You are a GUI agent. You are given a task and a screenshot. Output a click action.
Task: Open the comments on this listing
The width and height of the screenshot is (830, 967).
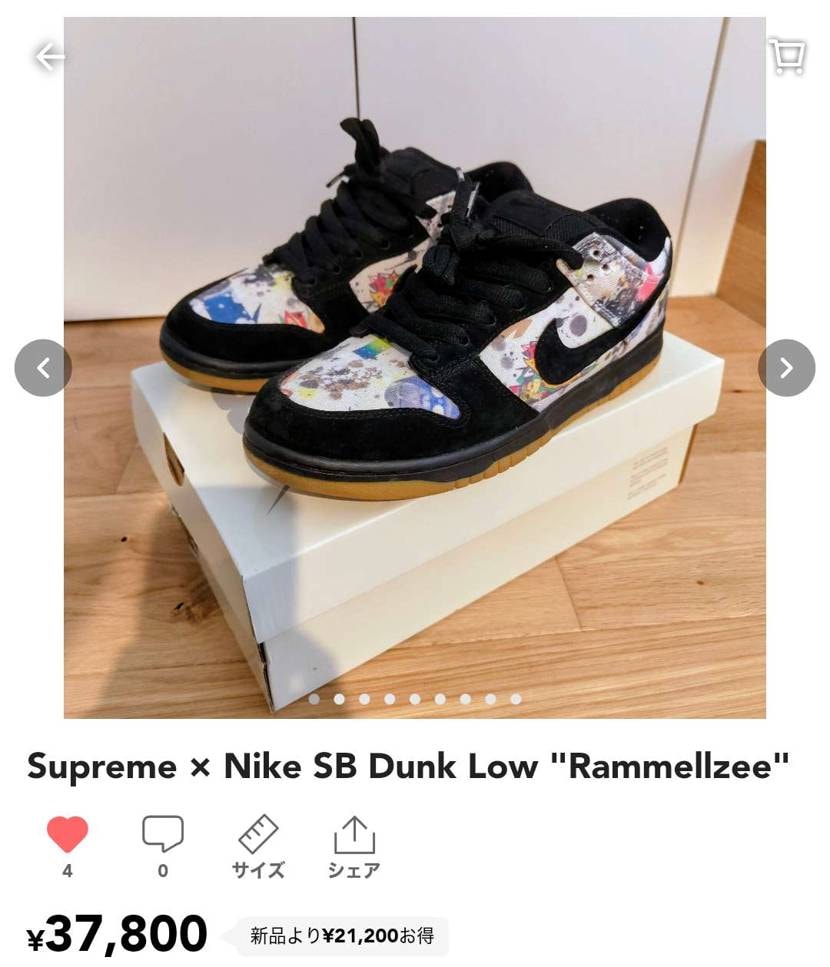163,835
